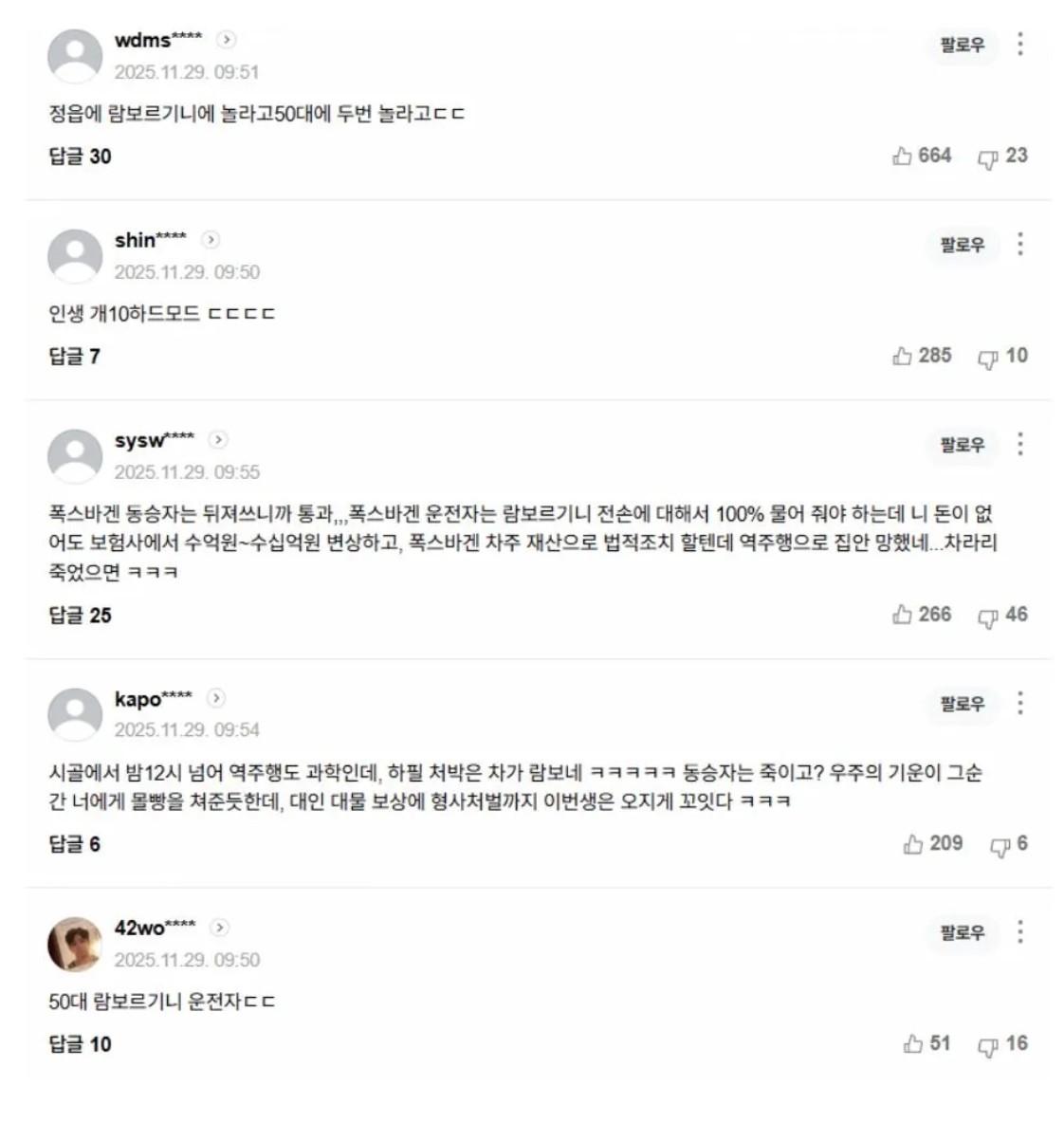Screen dimensions: 1064x1141
Task: Open overflow menu on shin**** comment
Action: click(1020, 244)
